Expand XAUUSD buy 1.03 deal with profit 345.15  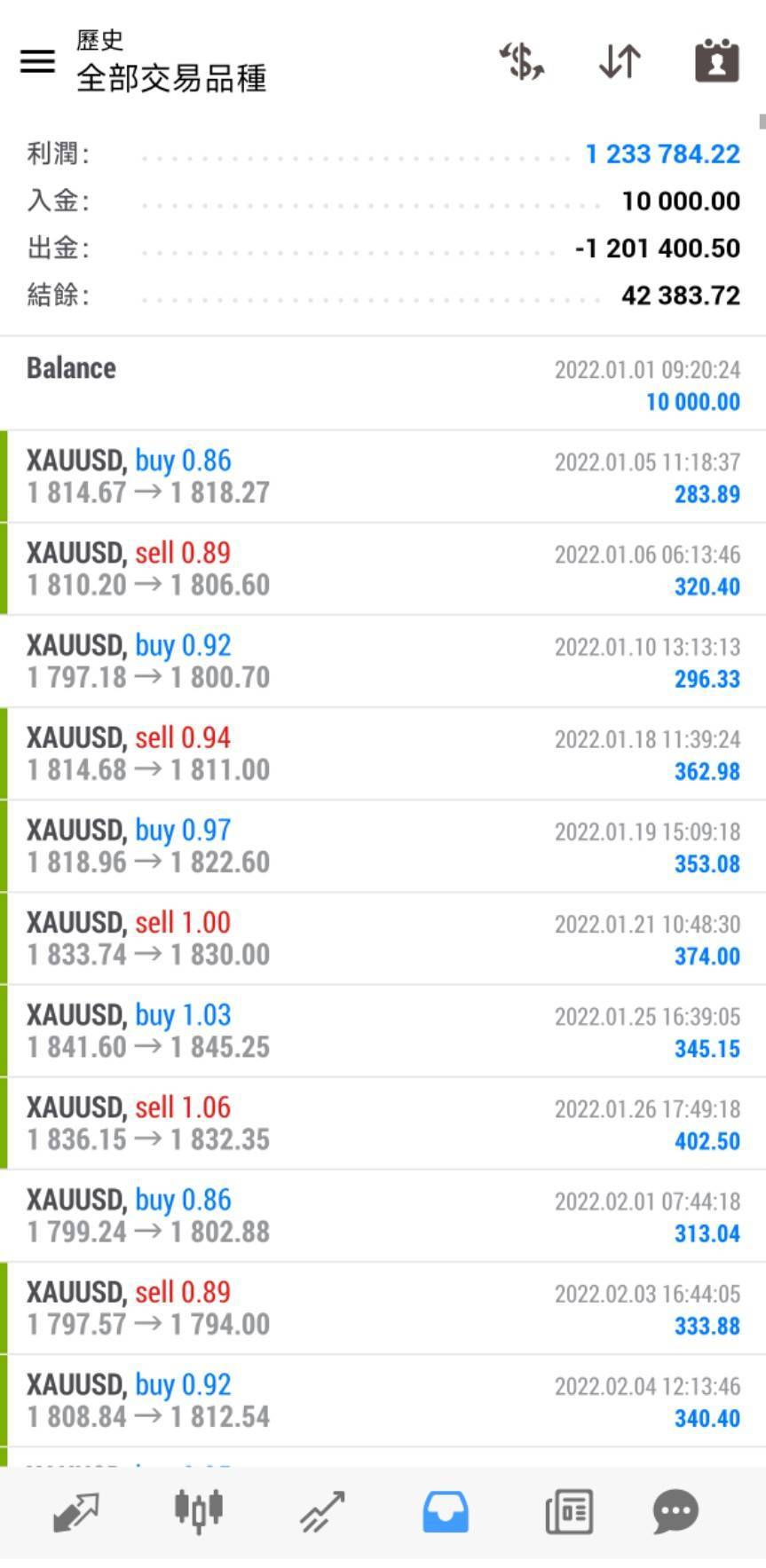click(x=383, y=1030)
